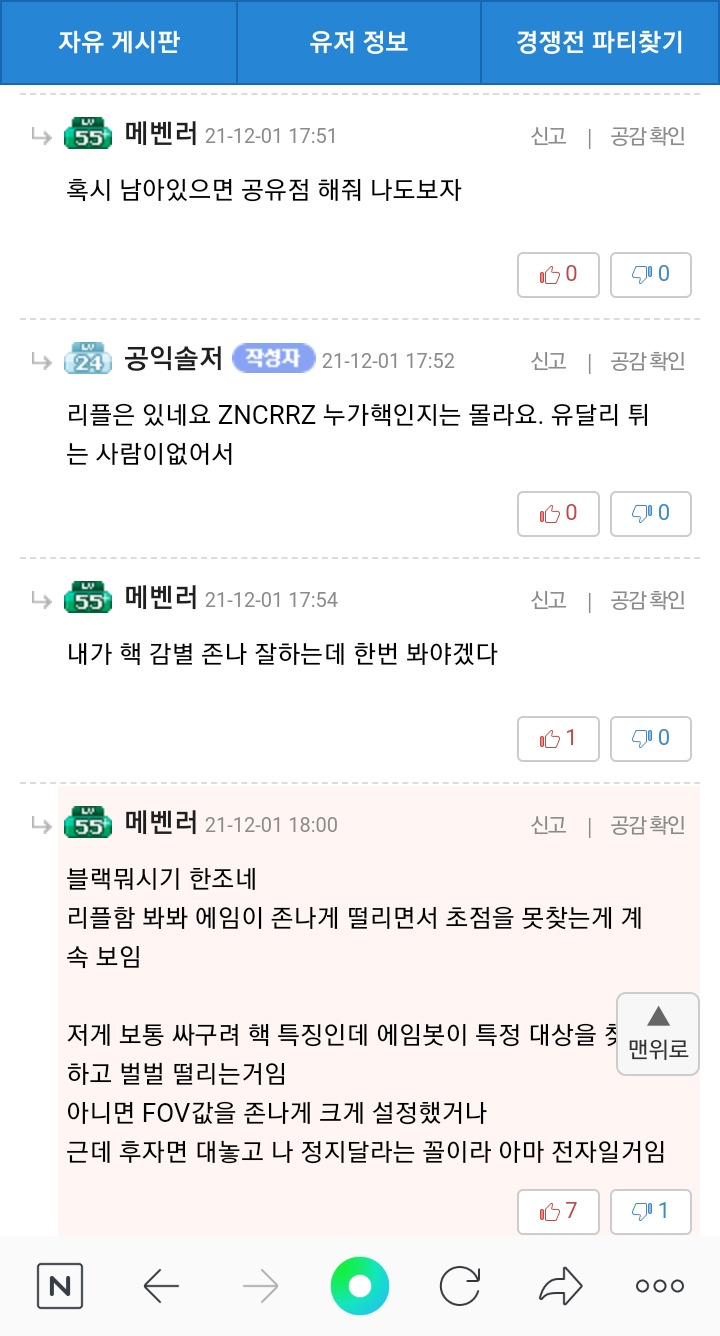Report 메벤러's 18:00 comment via 신고

[548, 825]
